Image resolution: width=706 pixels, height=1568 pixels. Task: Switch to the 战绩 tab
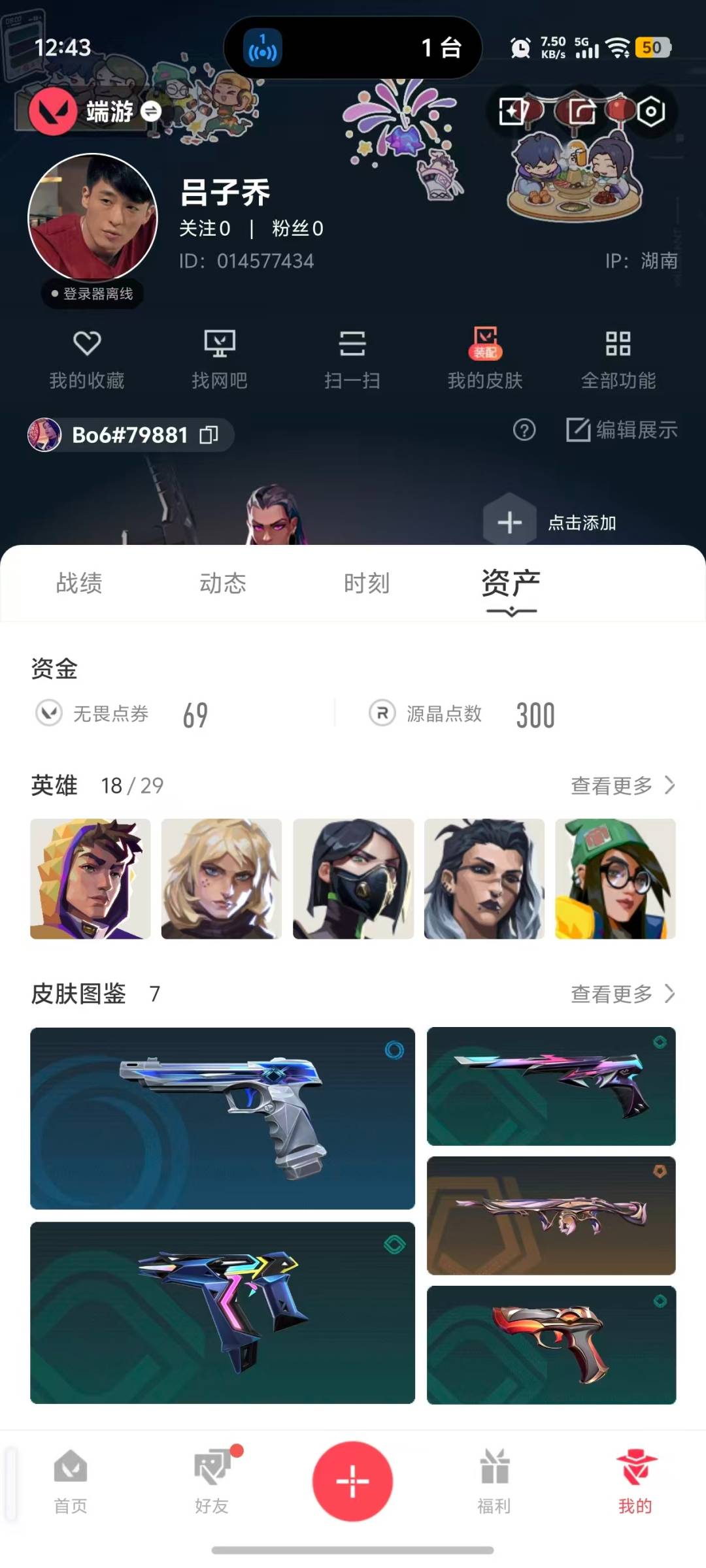(79, 583)
